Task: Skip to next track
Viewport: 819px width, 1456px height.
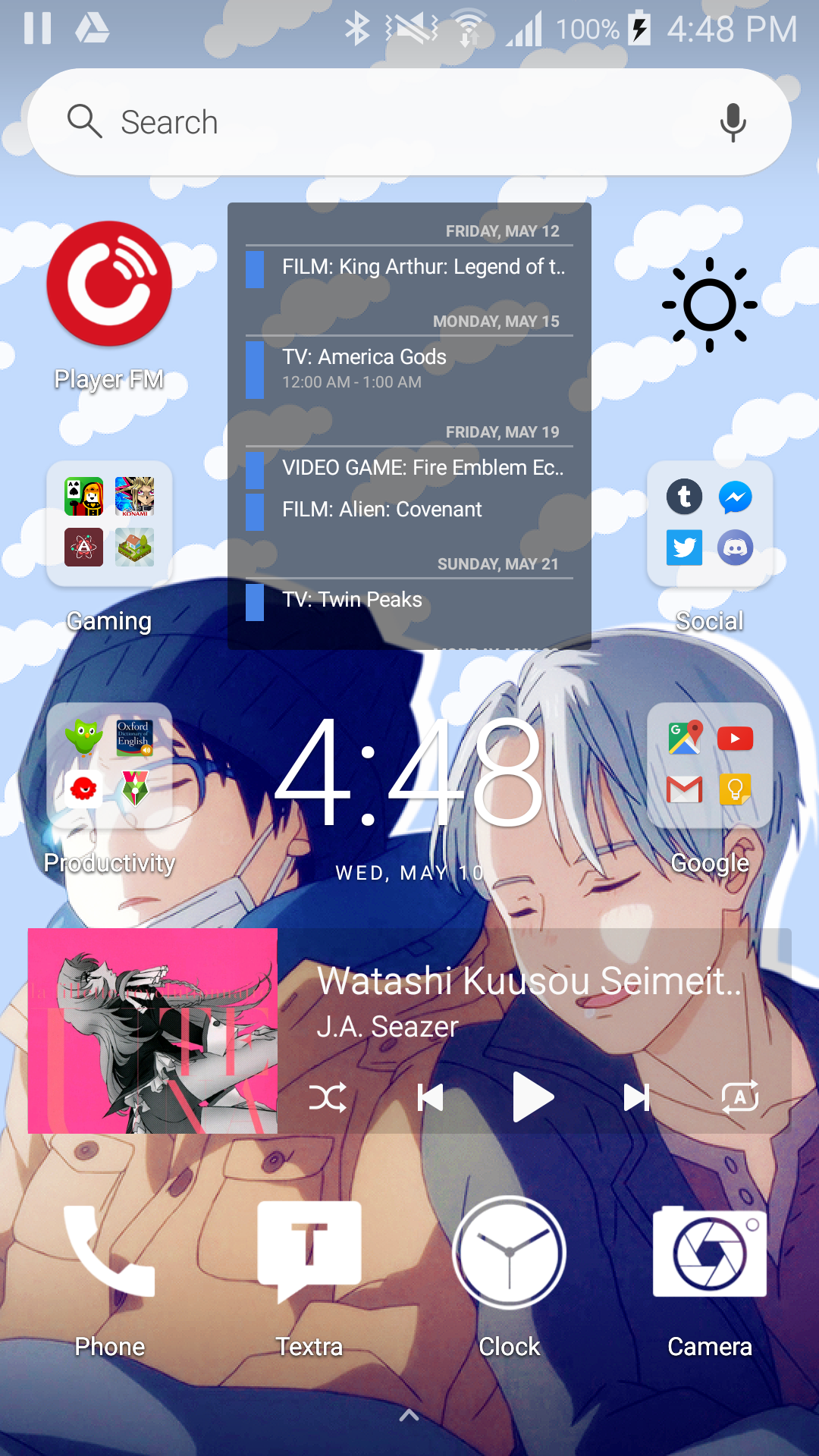Action: click(636, 1097)
